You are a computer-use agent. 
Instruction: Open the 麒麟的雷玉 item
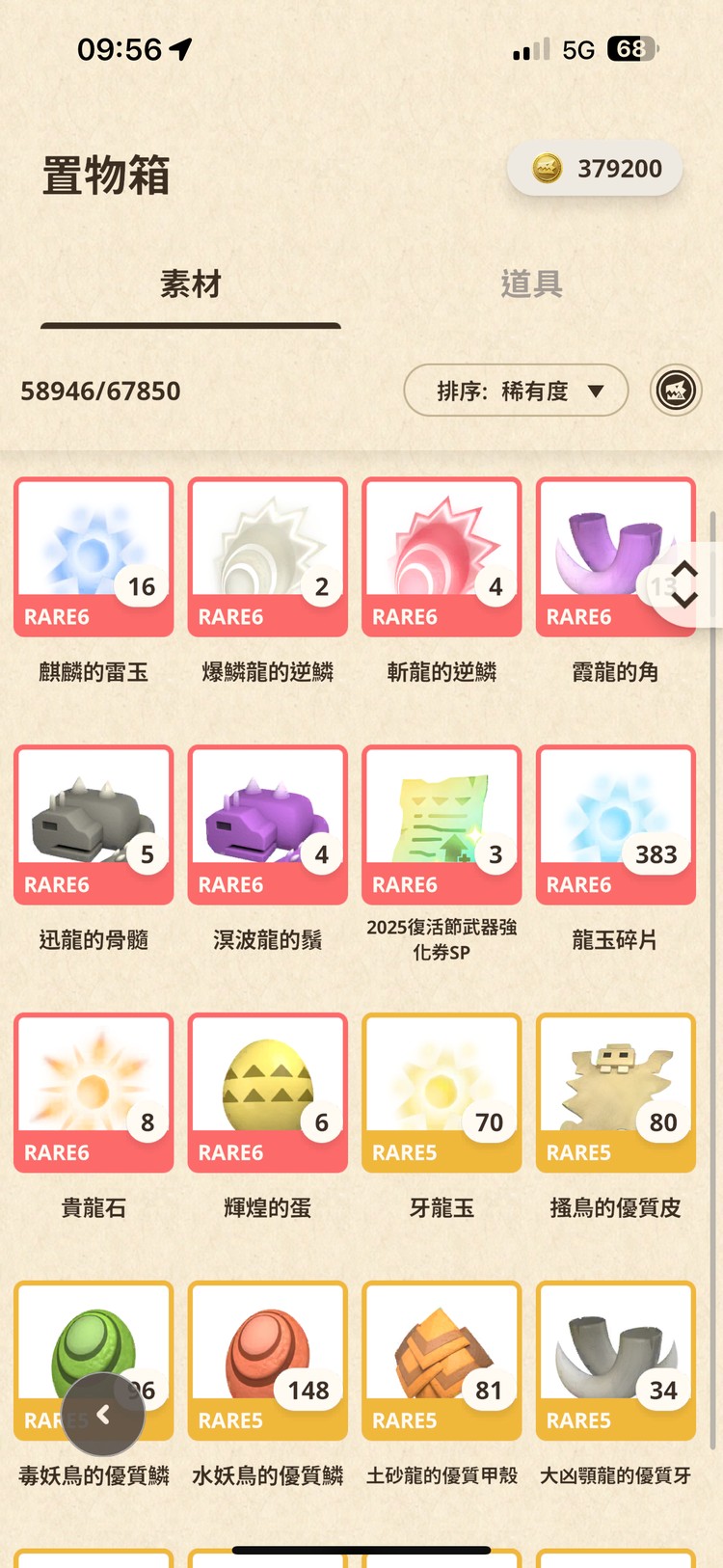tap(94, 556)
